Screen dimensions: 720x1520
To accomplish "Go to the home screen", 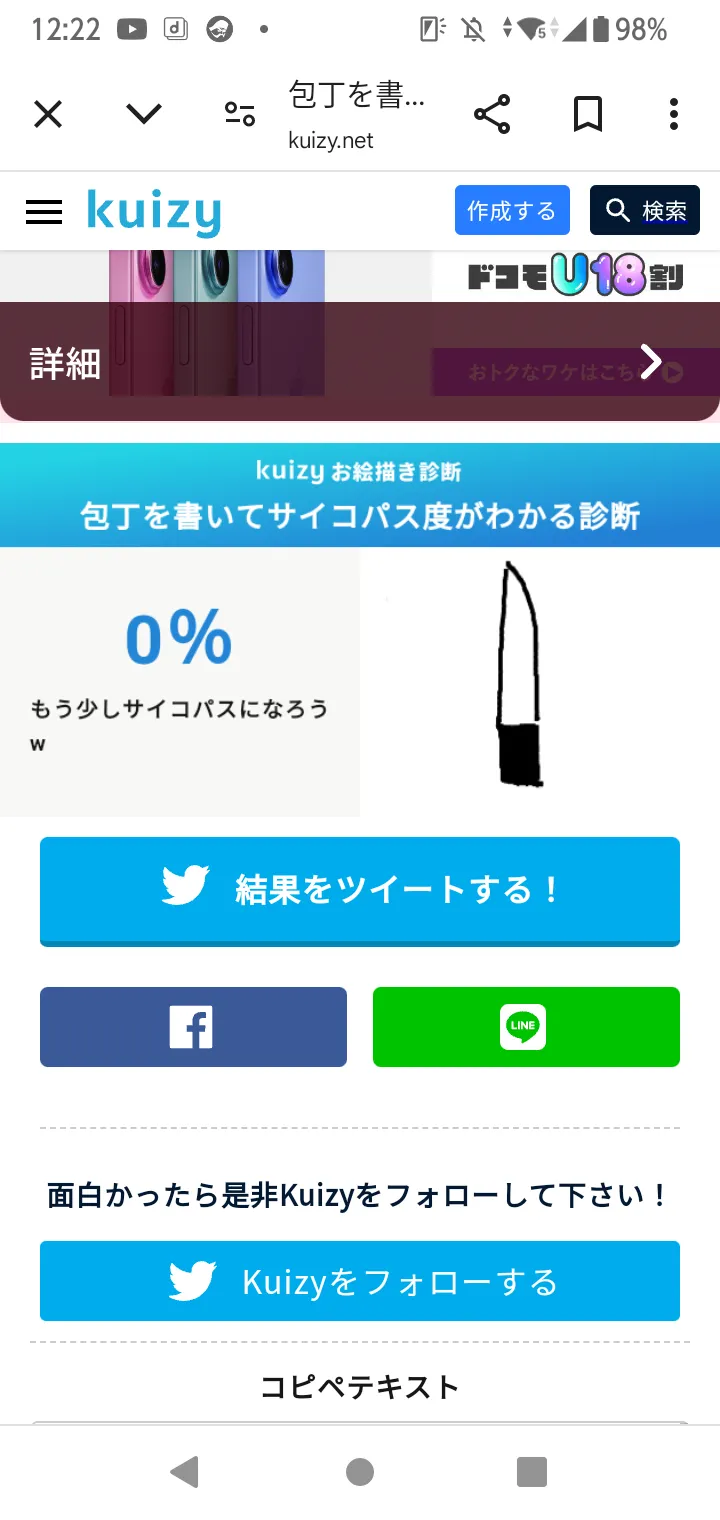I will click(x=360, y=1472).
